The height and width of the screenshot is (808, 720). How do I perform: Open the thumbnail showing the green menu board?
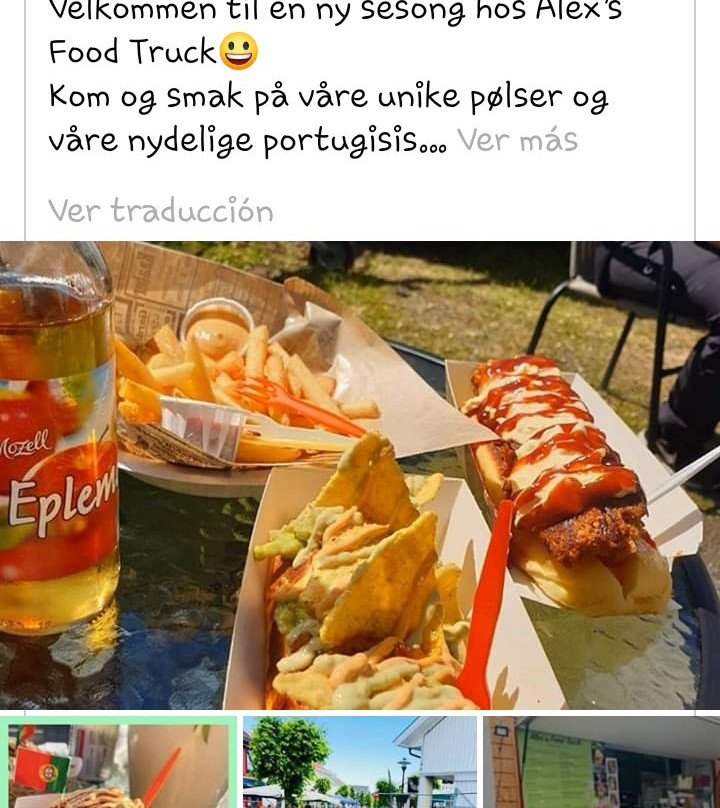pos(600,762)
